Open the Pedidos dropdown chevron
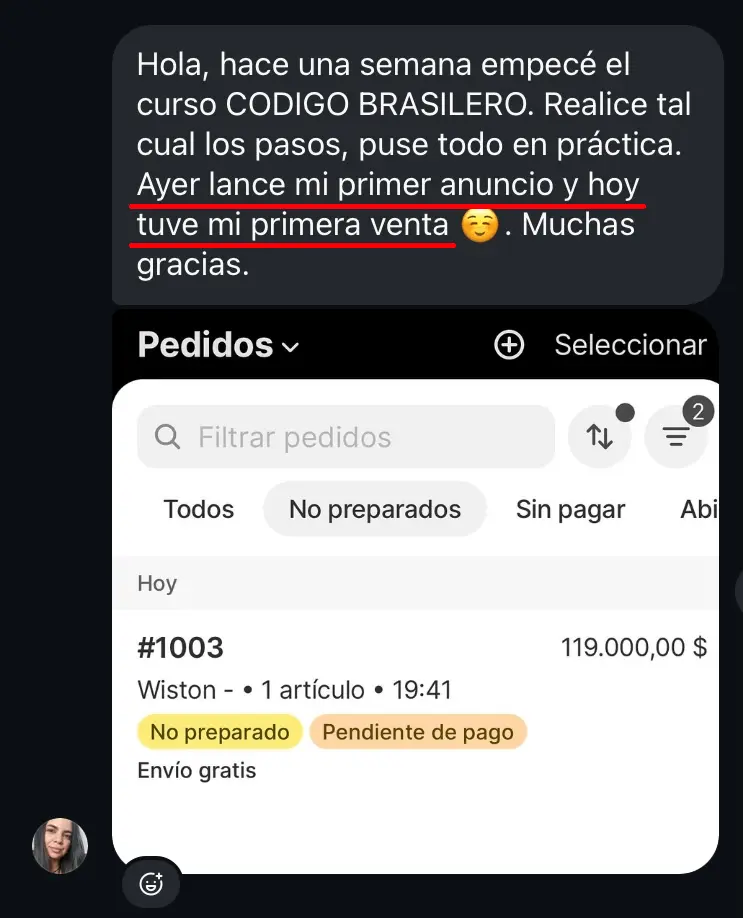Screen dimensions: 743x918 [290, 348]
